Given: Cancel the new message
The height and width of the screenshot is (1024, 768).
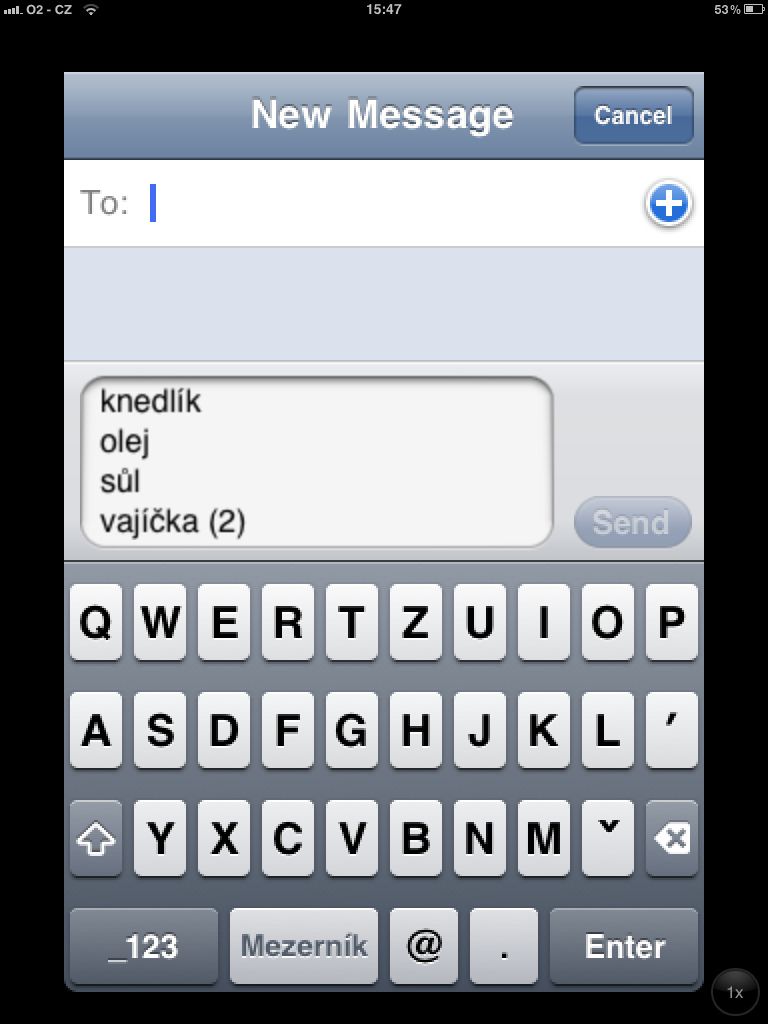Looking at the screenshot, I should click(633, 116).
